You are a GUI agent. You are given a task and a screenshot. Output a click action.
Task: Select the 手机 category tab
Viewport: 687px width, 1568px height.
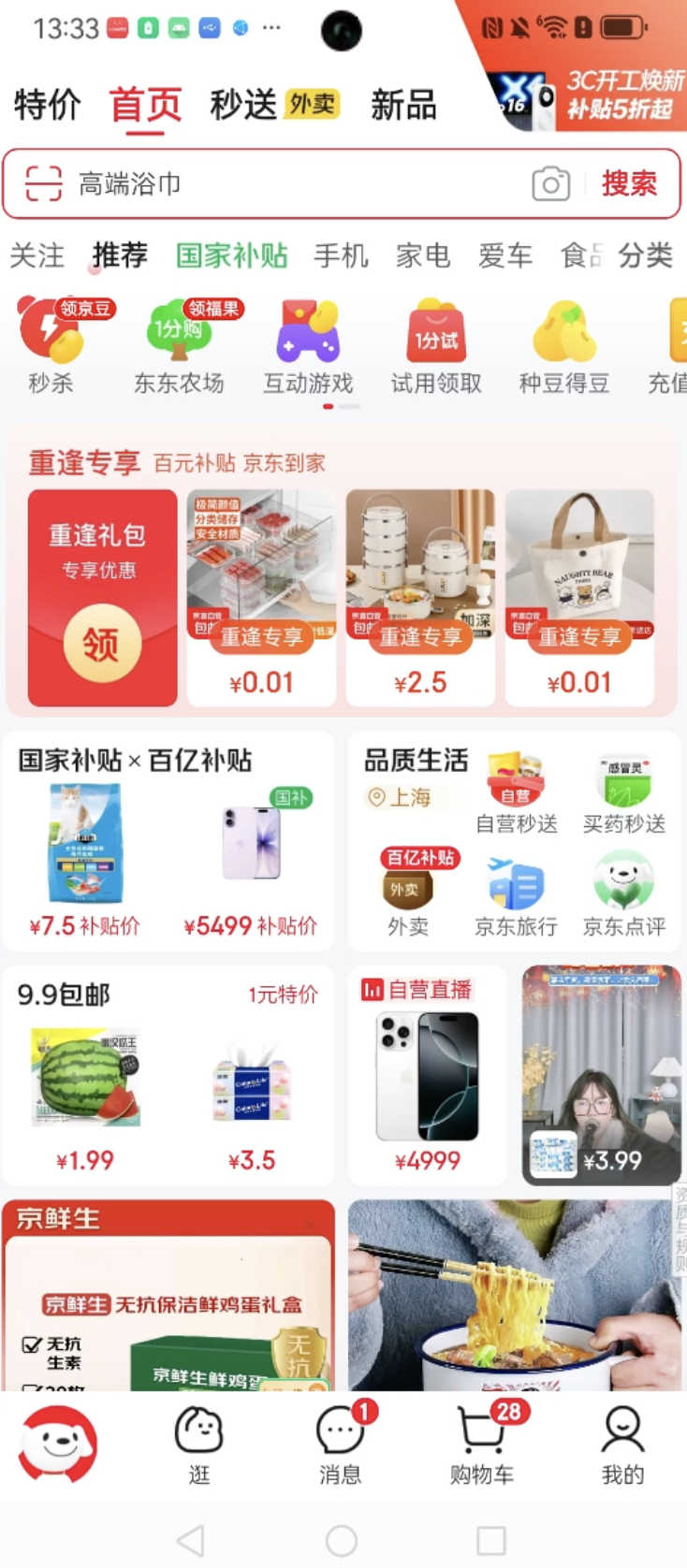tap(341, 255)
